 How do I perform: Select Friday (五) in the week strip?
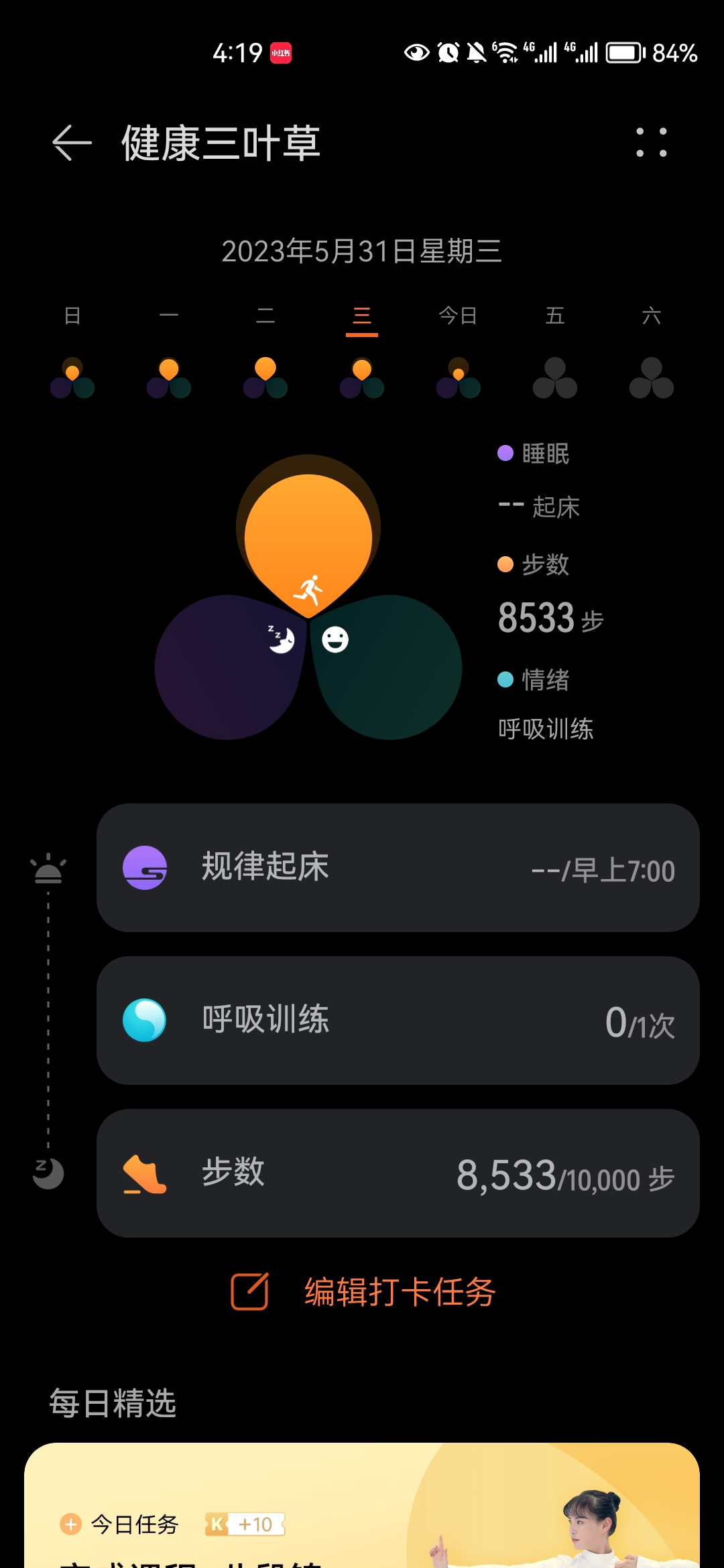555,348
